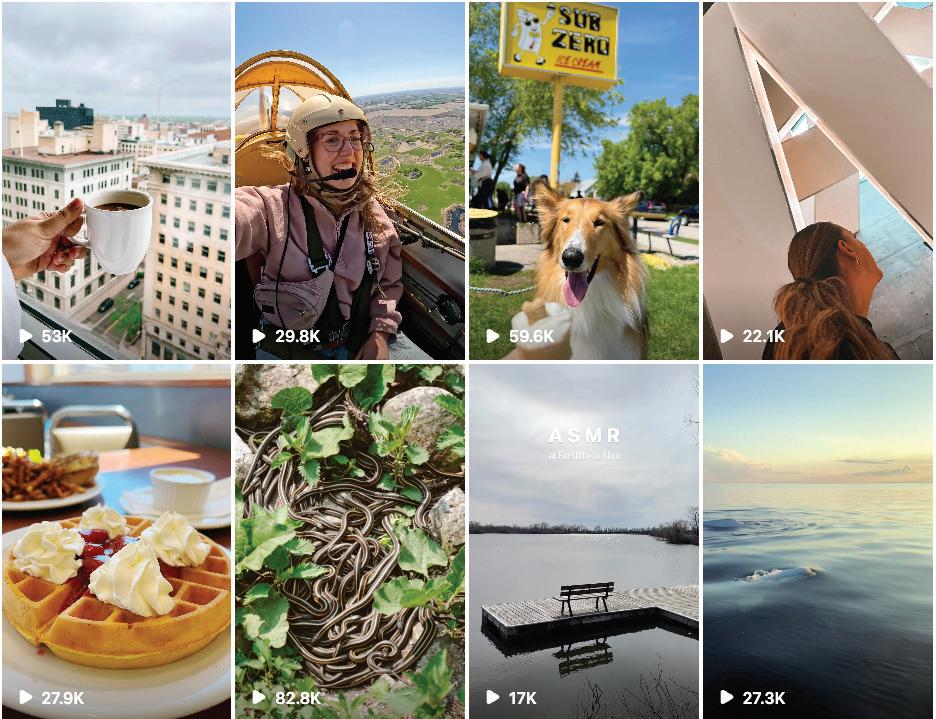The height and width of the screenshot is (719, 936).
Task: Open the coffee cup video with 53K views
Action: (x=116, y=181)
